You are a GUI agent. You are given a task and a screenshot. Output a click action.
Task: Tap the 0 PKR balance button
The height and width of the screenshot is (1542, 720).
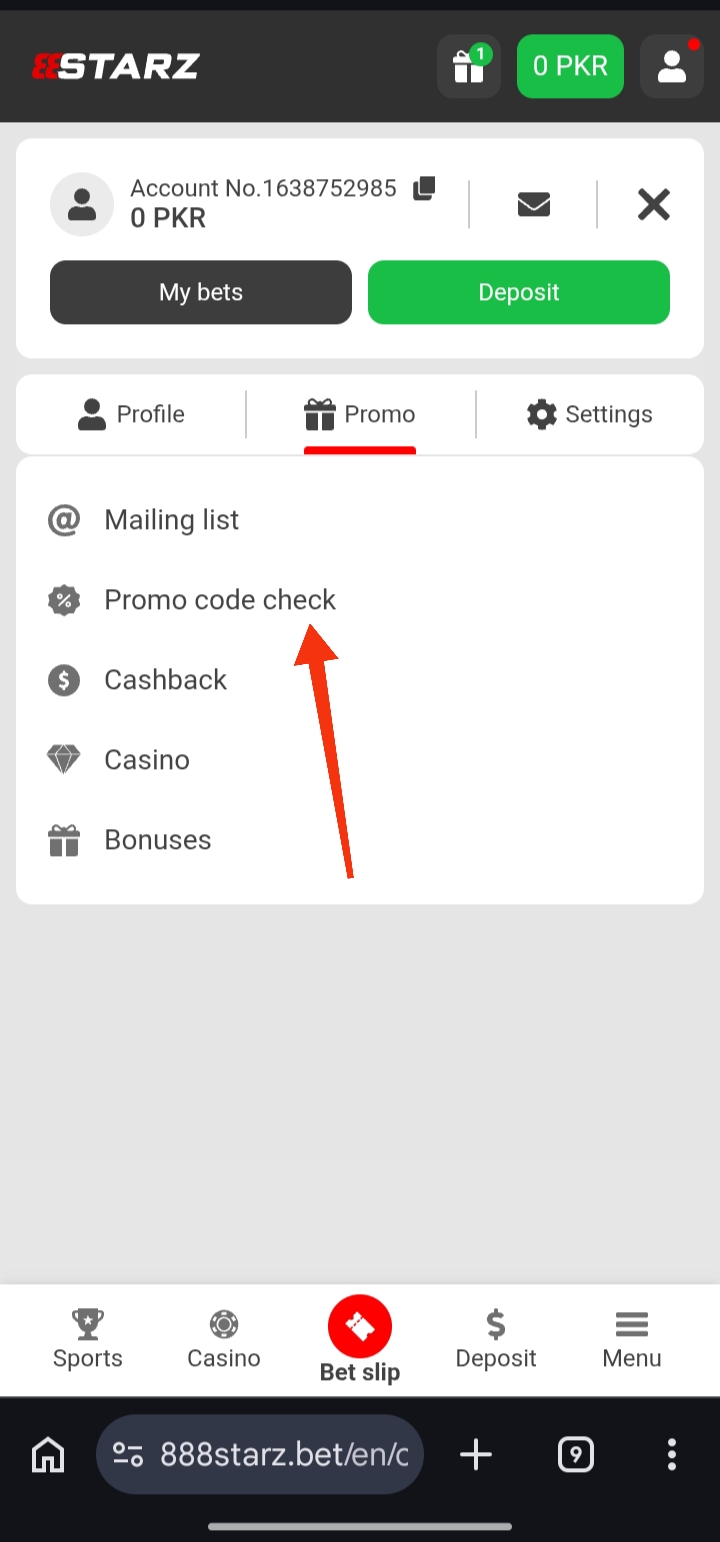[570, 66]
